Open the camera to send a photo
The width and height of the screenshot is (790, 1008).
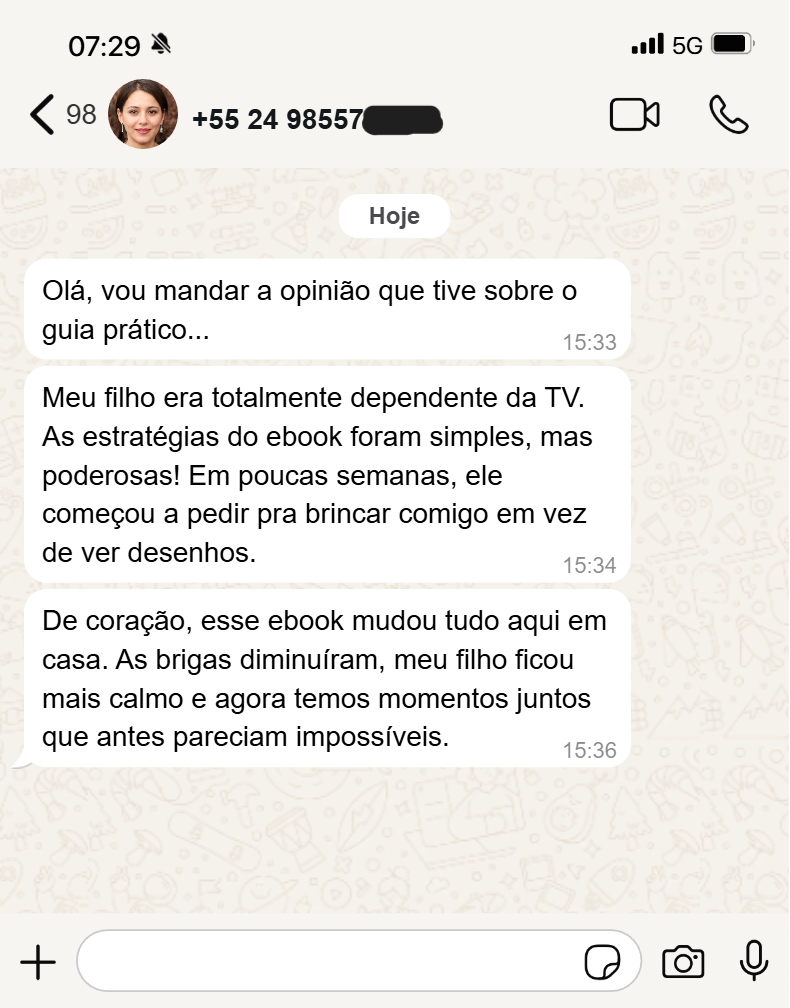click(x=684, y=962)
